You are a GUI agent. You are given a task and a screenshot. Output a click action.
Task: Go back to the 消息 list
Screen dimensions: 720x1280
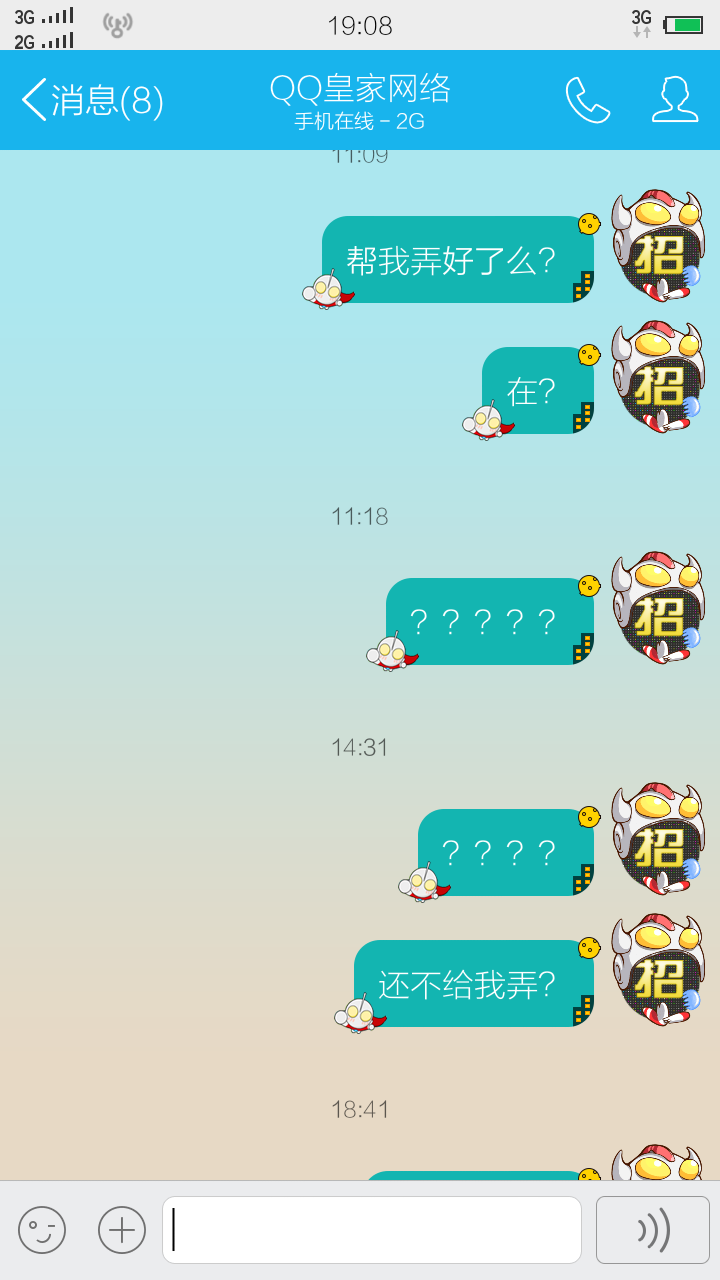pyautogui.click(x=90, y=100)
